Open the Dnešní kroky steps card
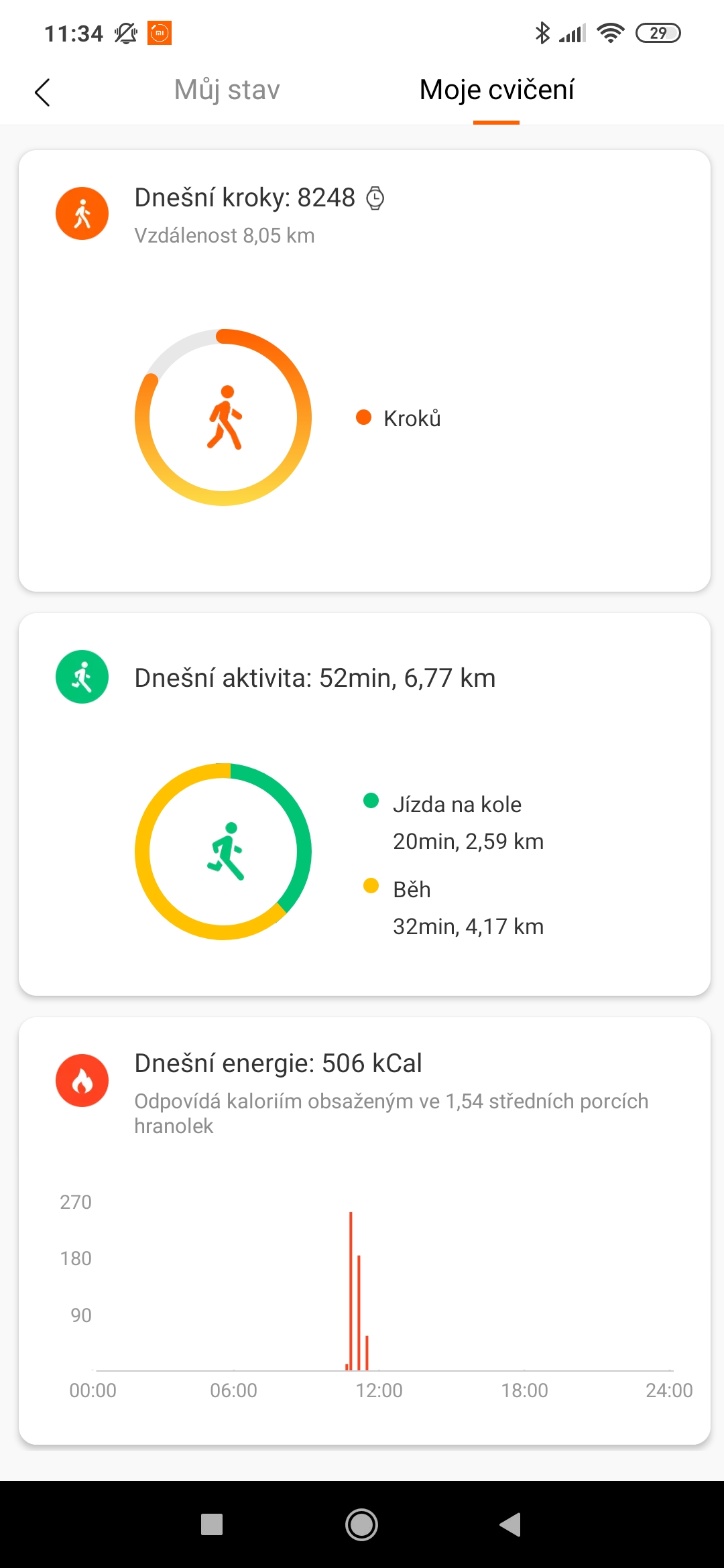The height and width of the screenshot is (1568, 724). pos(365,371)
